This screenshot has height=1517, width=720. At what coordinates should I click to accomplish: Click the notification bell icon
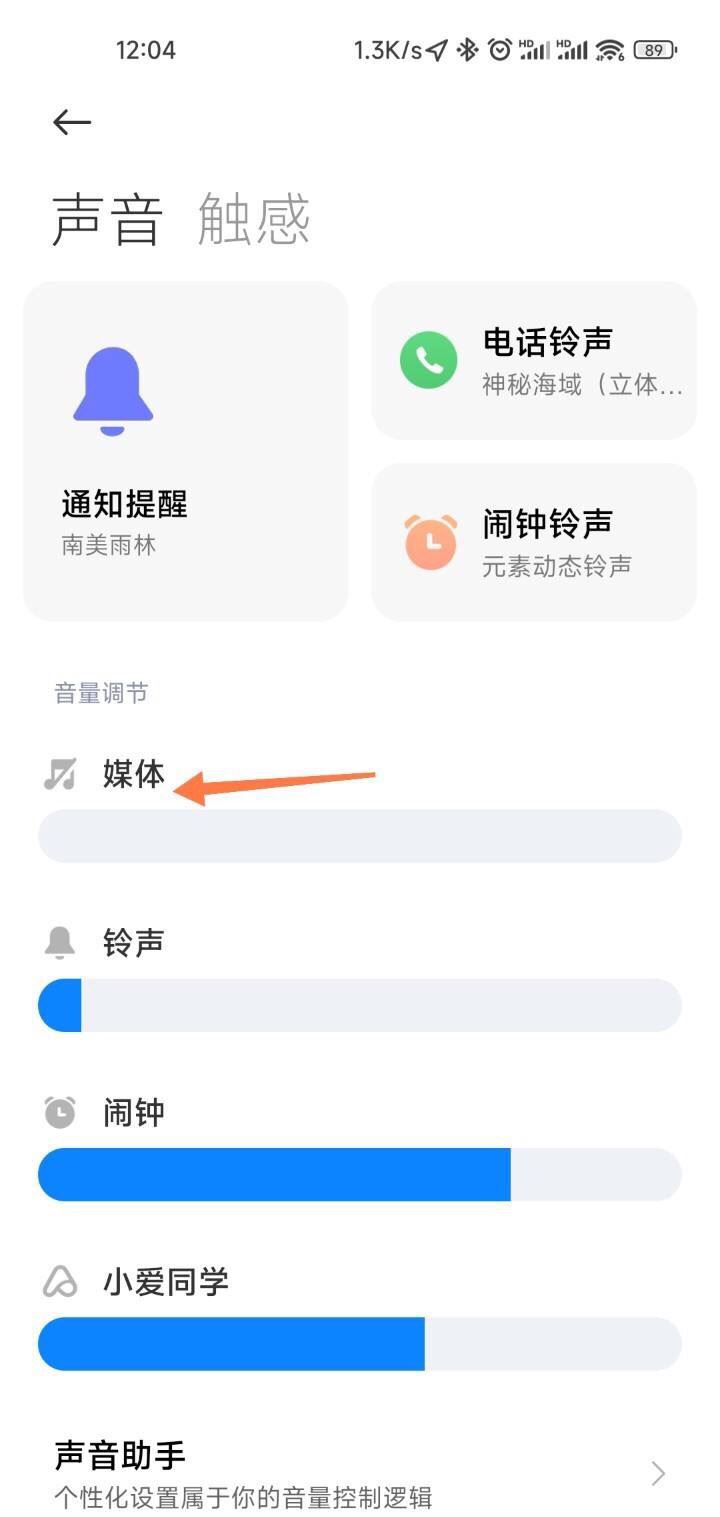(112, 390)
